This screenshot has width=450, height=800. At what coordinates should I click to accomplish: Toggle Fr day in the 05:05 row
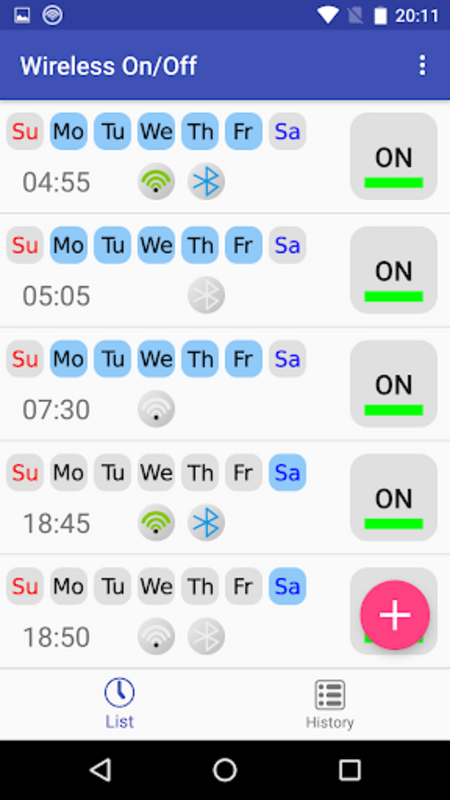243,245
